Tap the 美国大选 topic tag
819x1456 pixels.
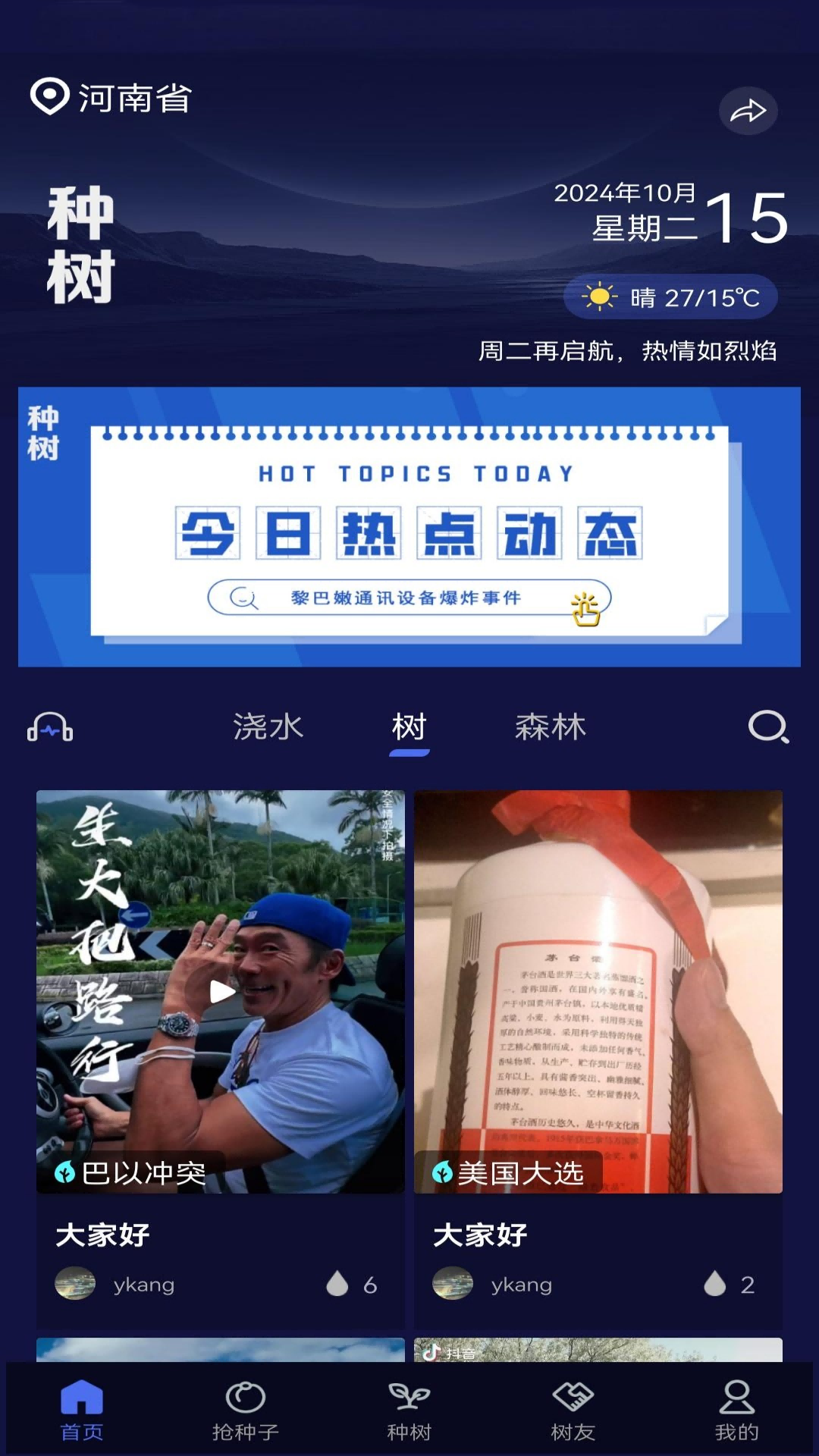(x=509, y=1173)
